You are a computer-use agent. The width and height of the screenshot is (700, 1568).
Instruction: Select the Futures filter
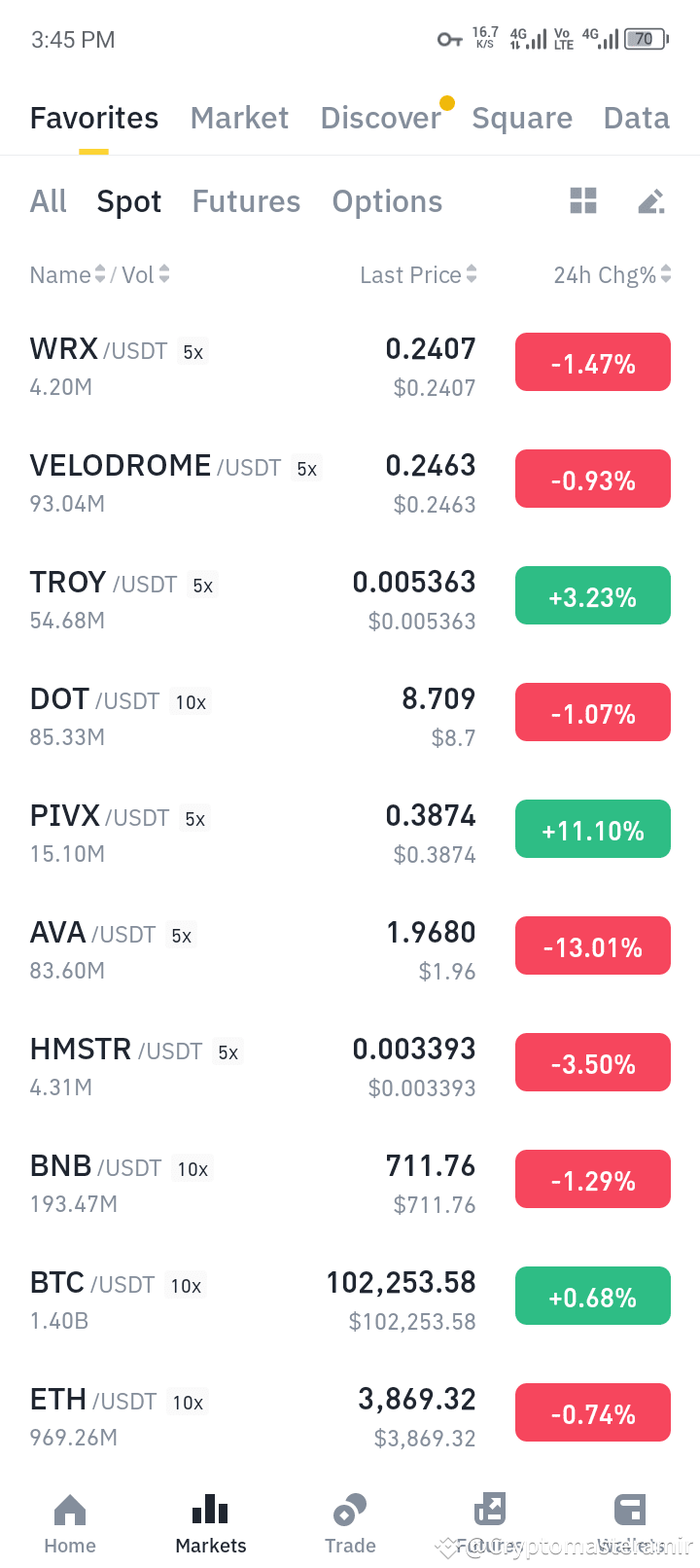(x=246, y=201)
